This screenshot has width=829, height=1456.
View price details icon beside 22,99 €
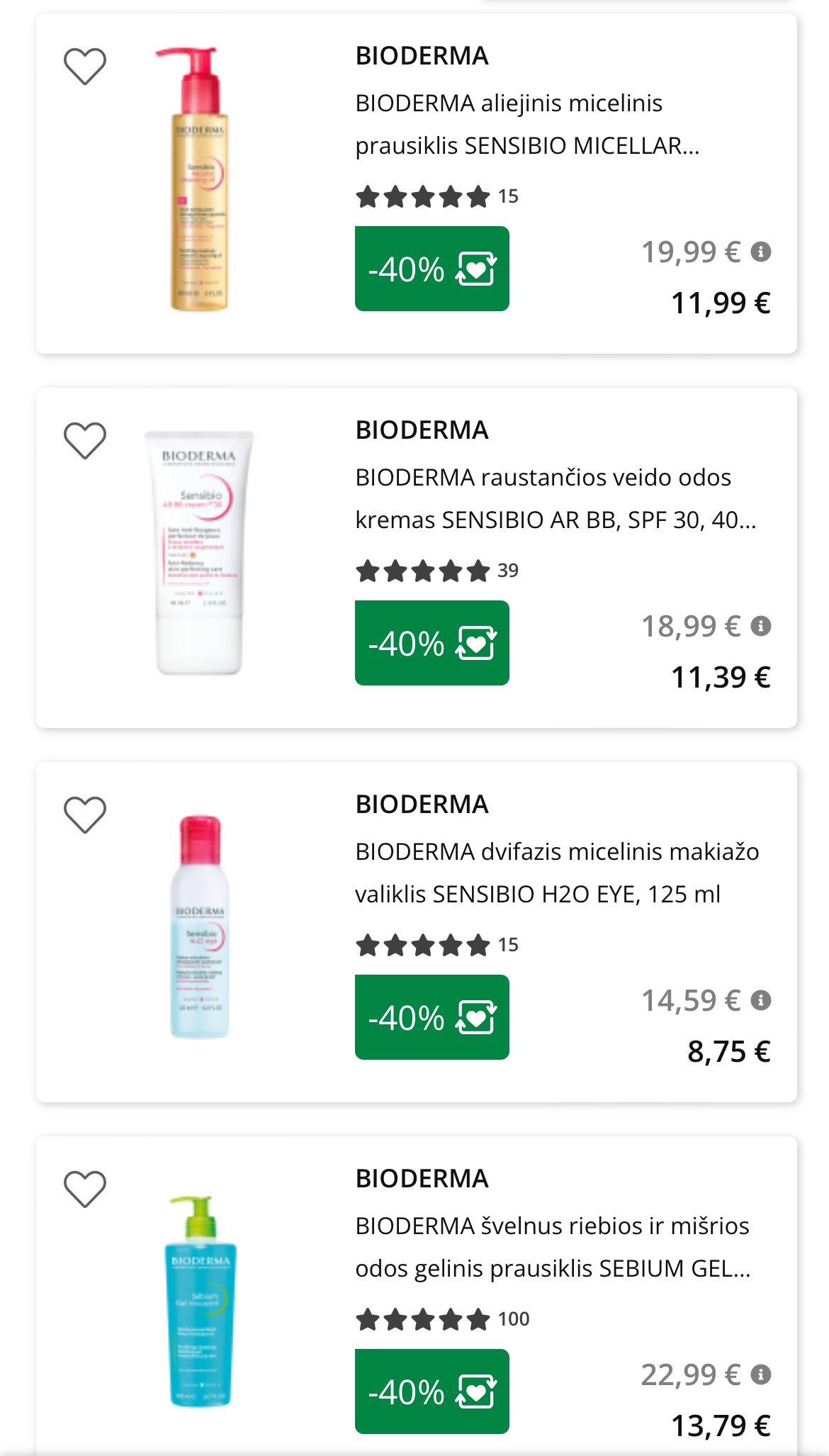(761, 1374)
